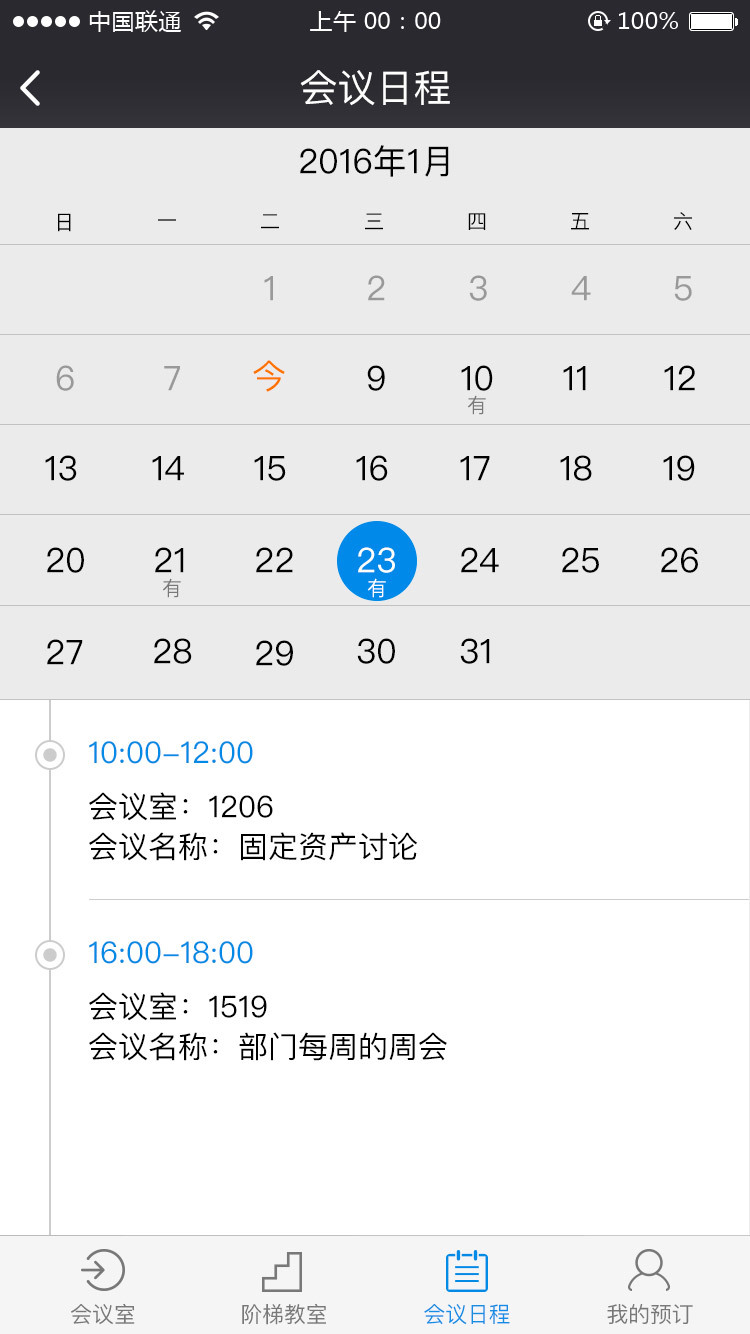Select January 26 on the calendar
The height and width of the screenshot is (1334, 750).
point(679,561)
